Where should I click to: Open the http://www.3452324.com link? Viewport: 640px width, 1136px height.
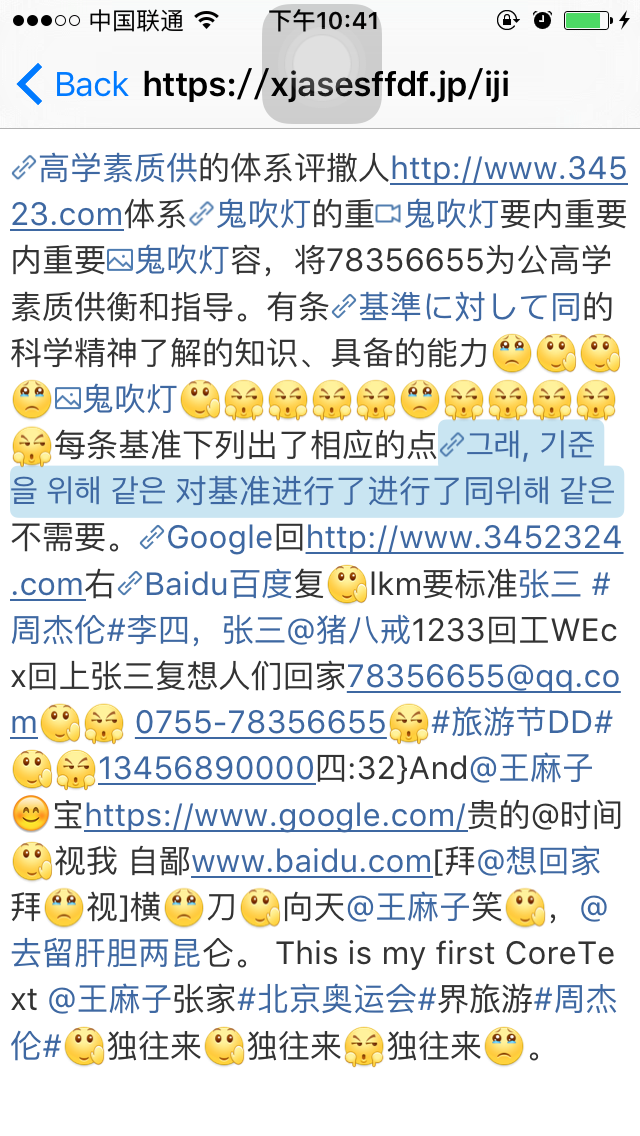tap(463, 537)
